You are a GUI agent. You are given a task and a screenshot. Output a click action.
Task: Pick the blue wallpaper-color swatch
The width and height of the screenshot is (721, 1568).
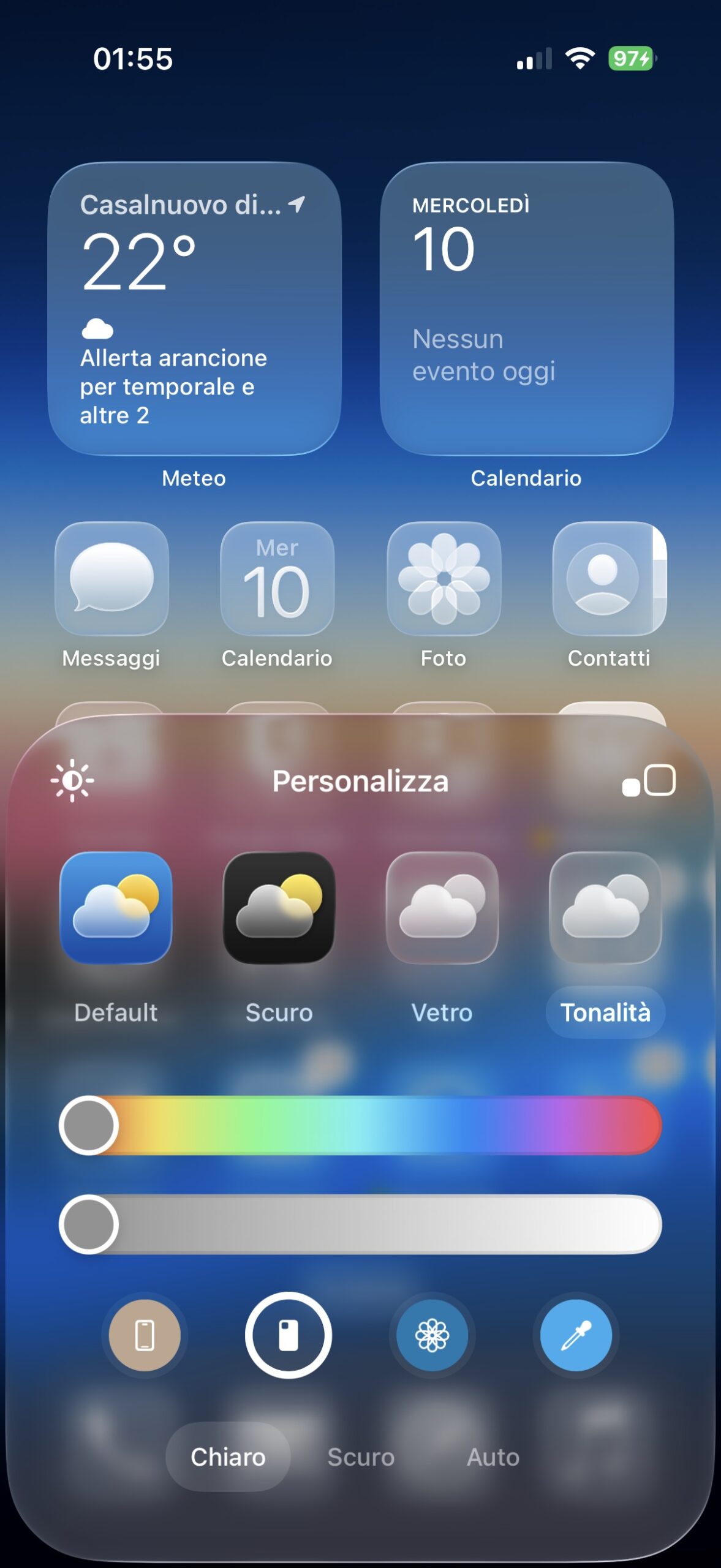[432, 1335]
